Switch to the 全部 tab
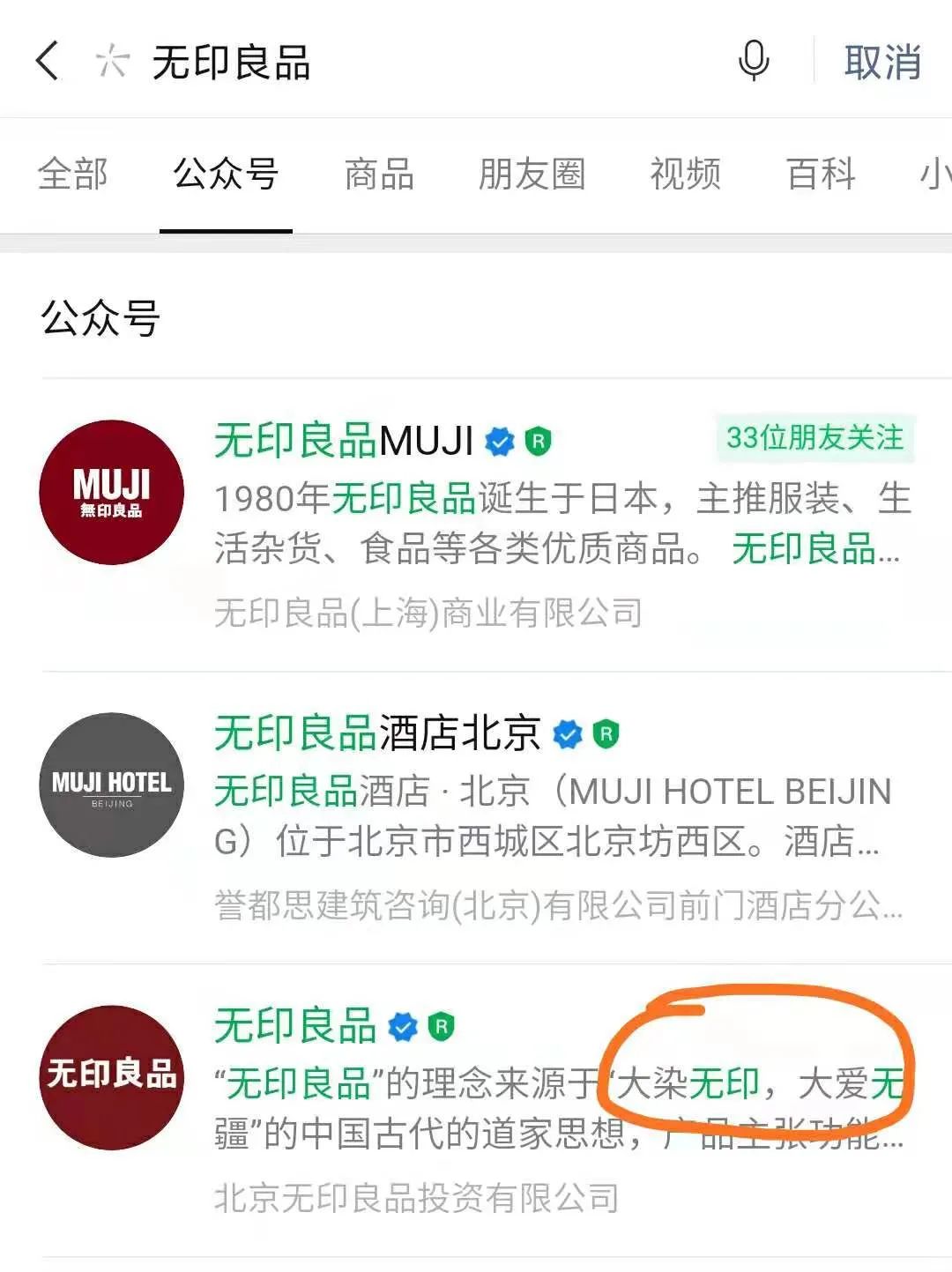 coord(73,174)
